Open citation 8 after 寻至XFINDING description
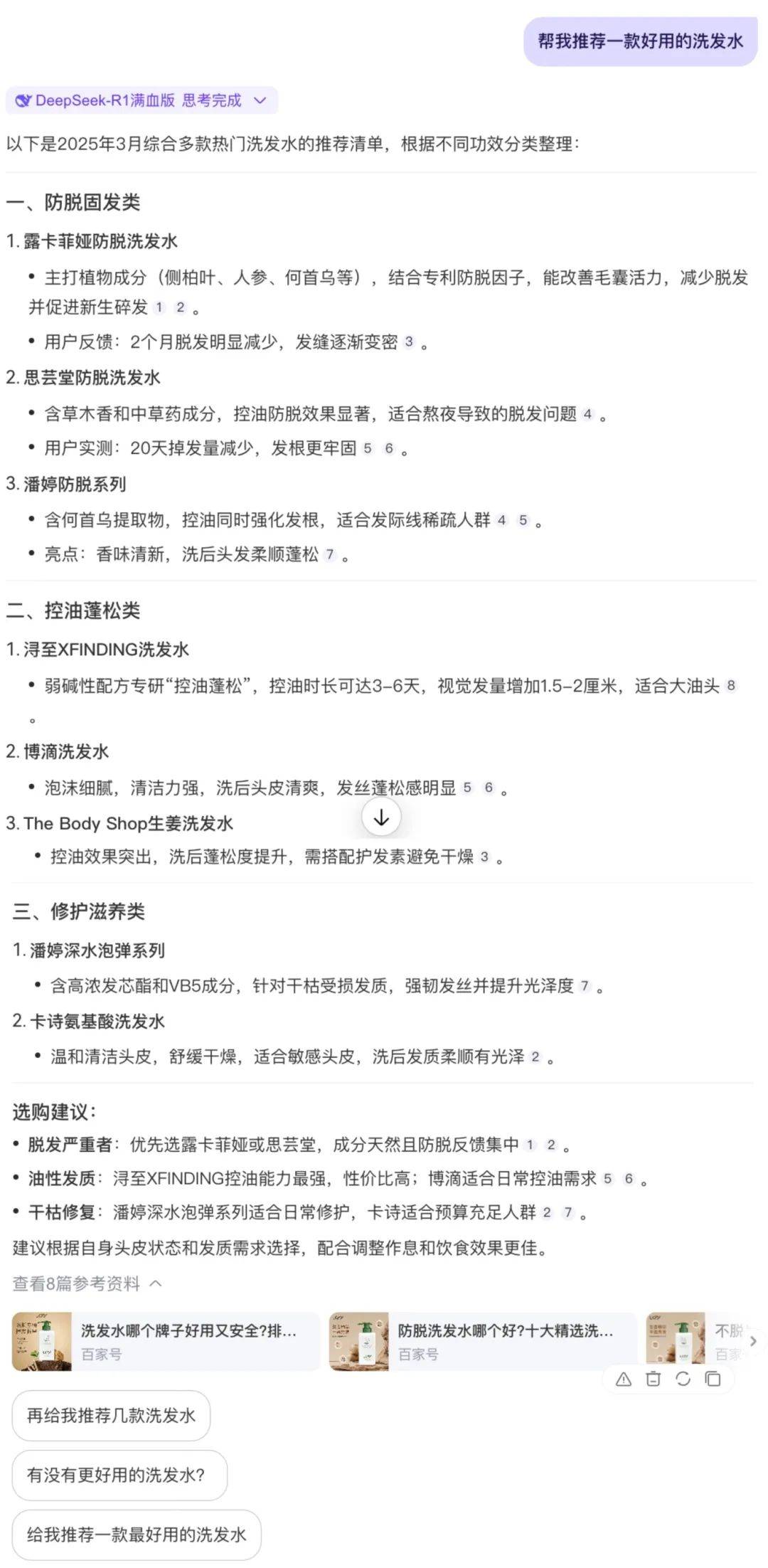 tap(731, 685)
